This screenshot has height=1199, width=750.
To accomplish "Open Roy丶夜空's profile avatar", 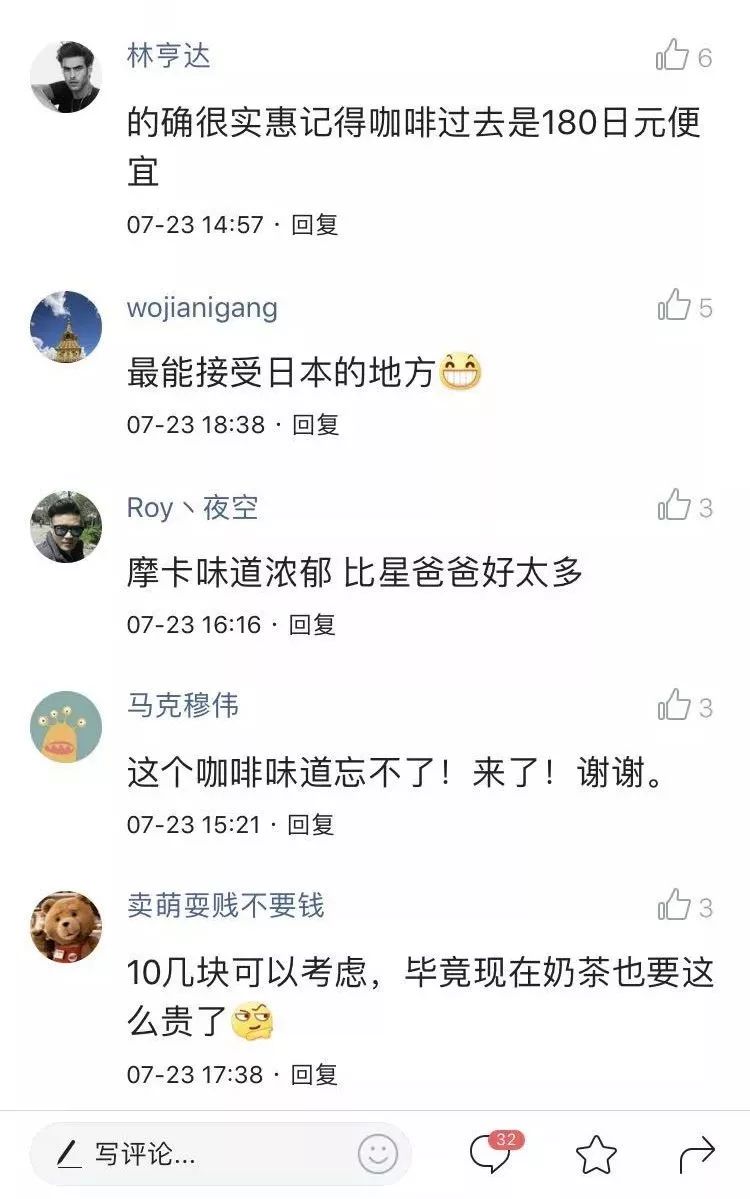I will pyautogui.click(x=66, y=527).
